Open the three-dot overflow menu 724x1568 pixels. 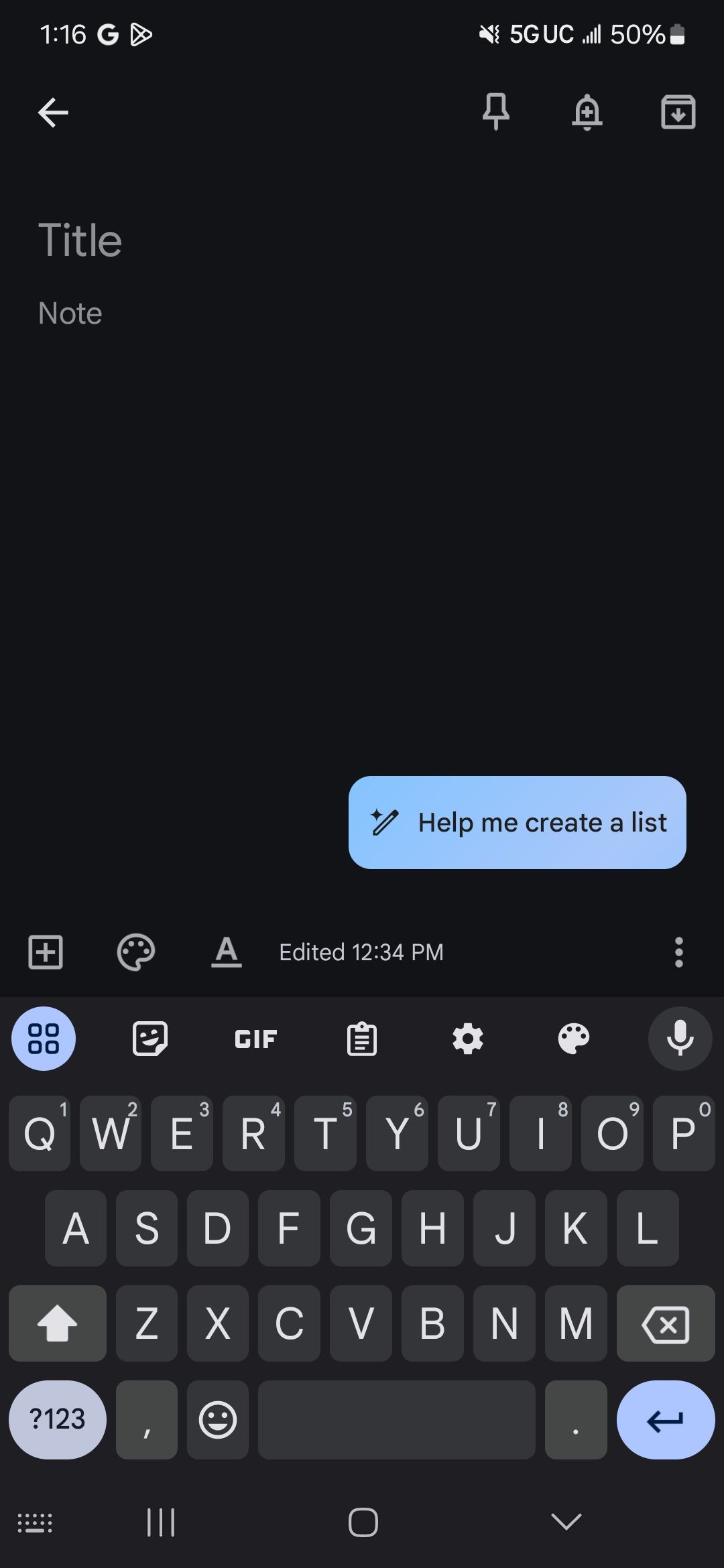[678, 952]
